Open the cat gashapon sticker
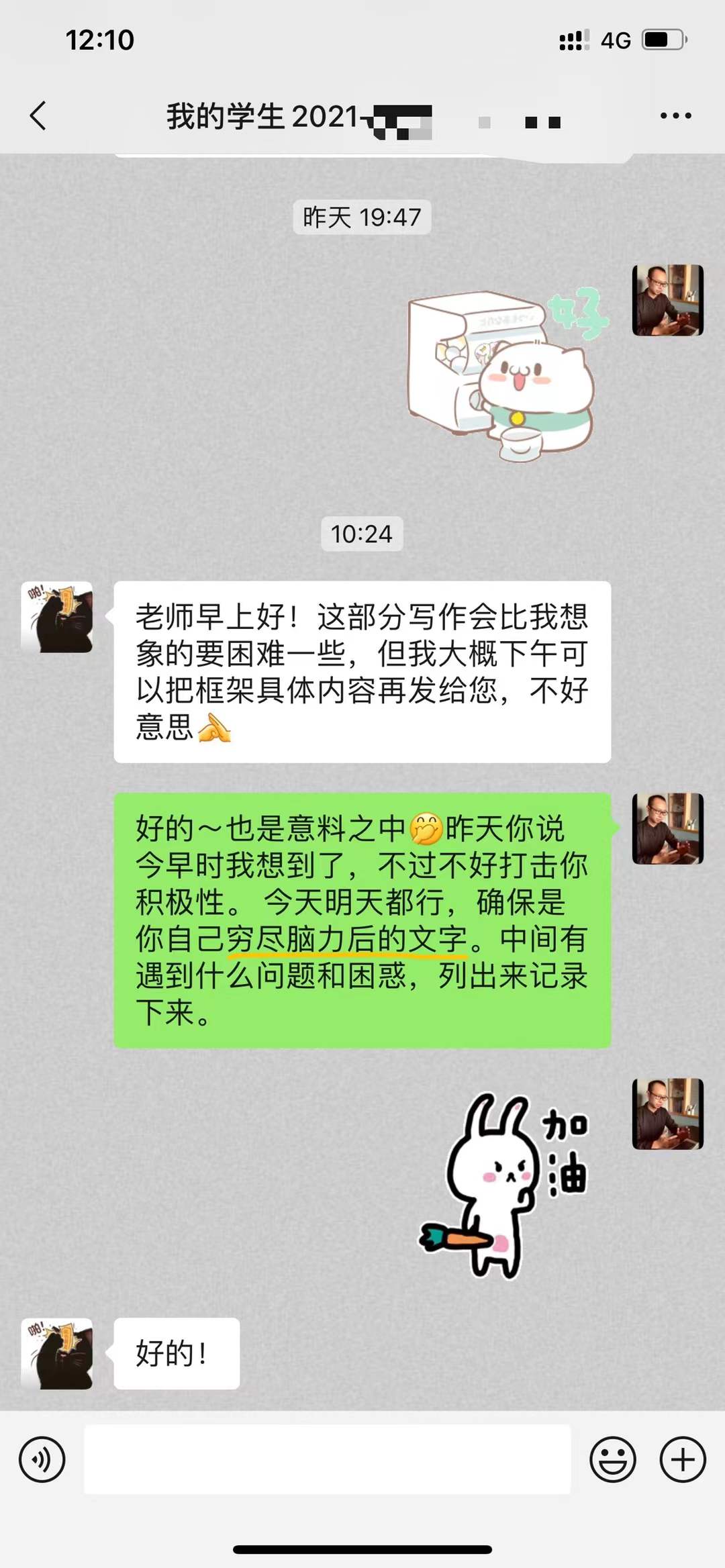The width and height of the screenshot is (725, 1568). [507, 373]
